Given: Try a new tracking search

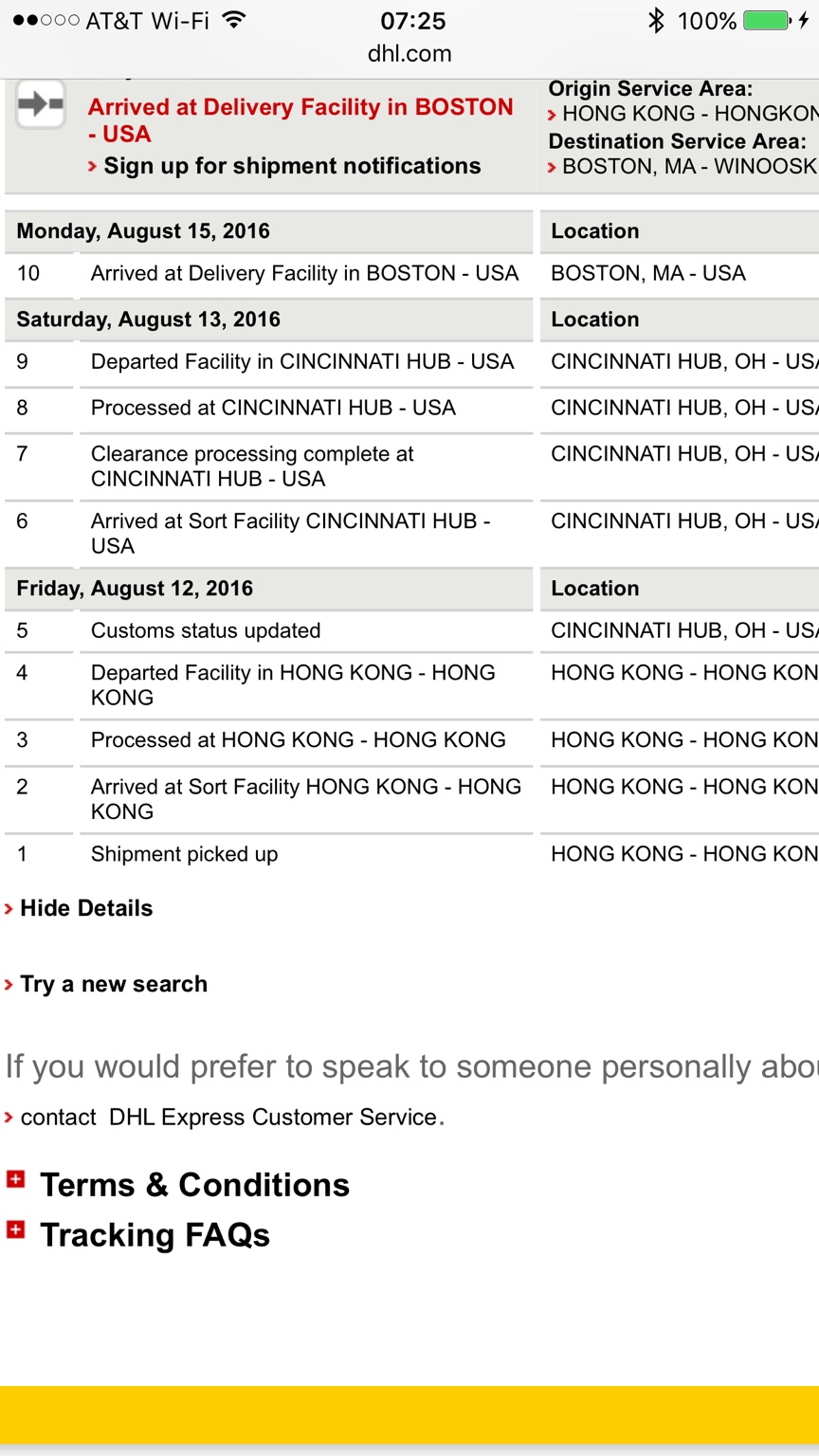Looking at the screenshot, I should click(113, 984).
